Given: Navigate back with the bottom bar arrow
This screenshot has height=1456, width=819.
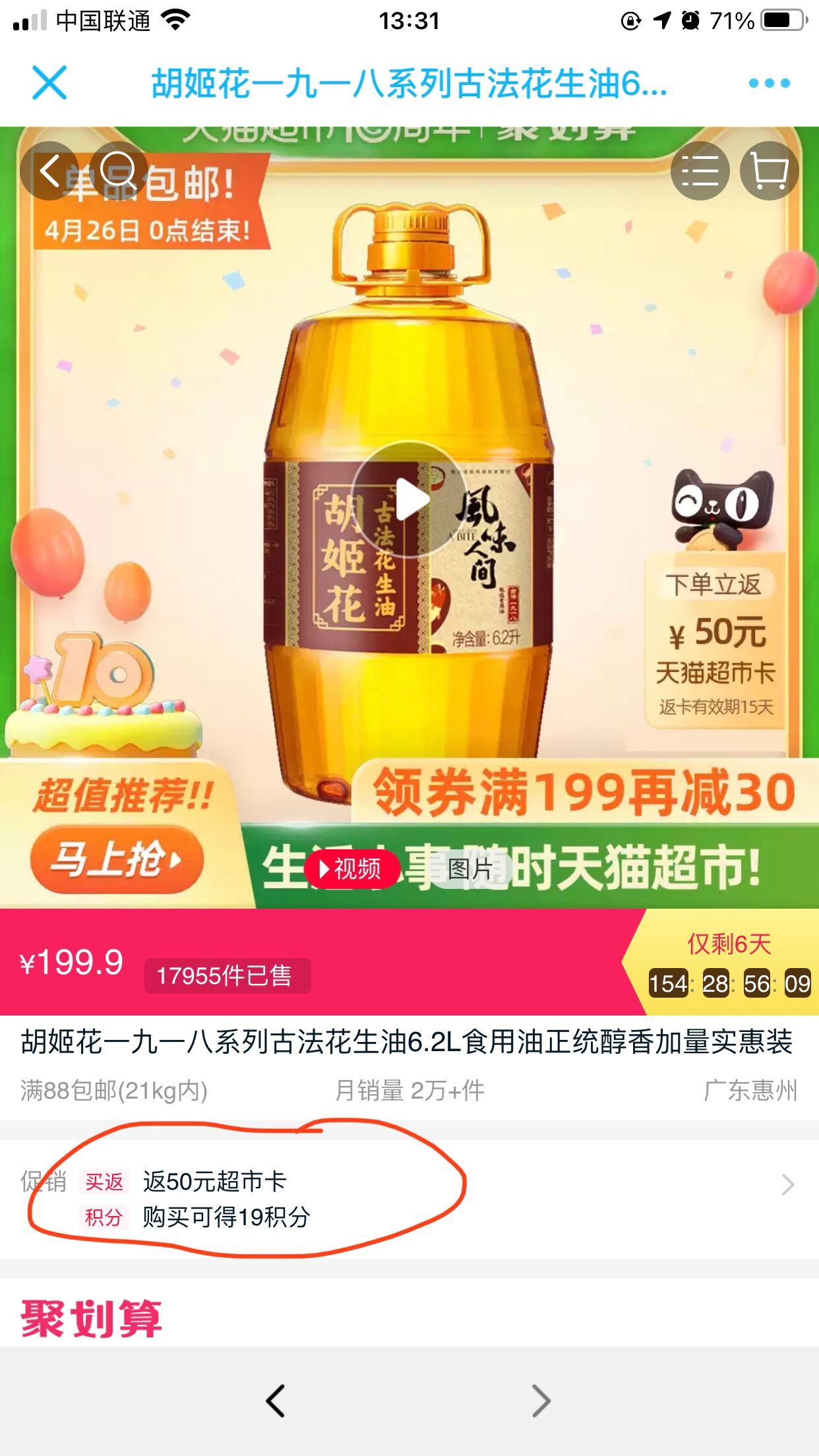Looking at the screenshot, I should coord(276,1401).
